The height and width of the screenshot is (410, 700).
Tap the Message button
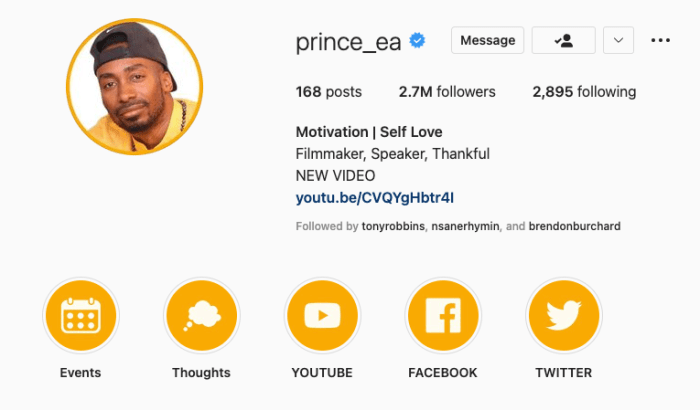pos(488,40)
